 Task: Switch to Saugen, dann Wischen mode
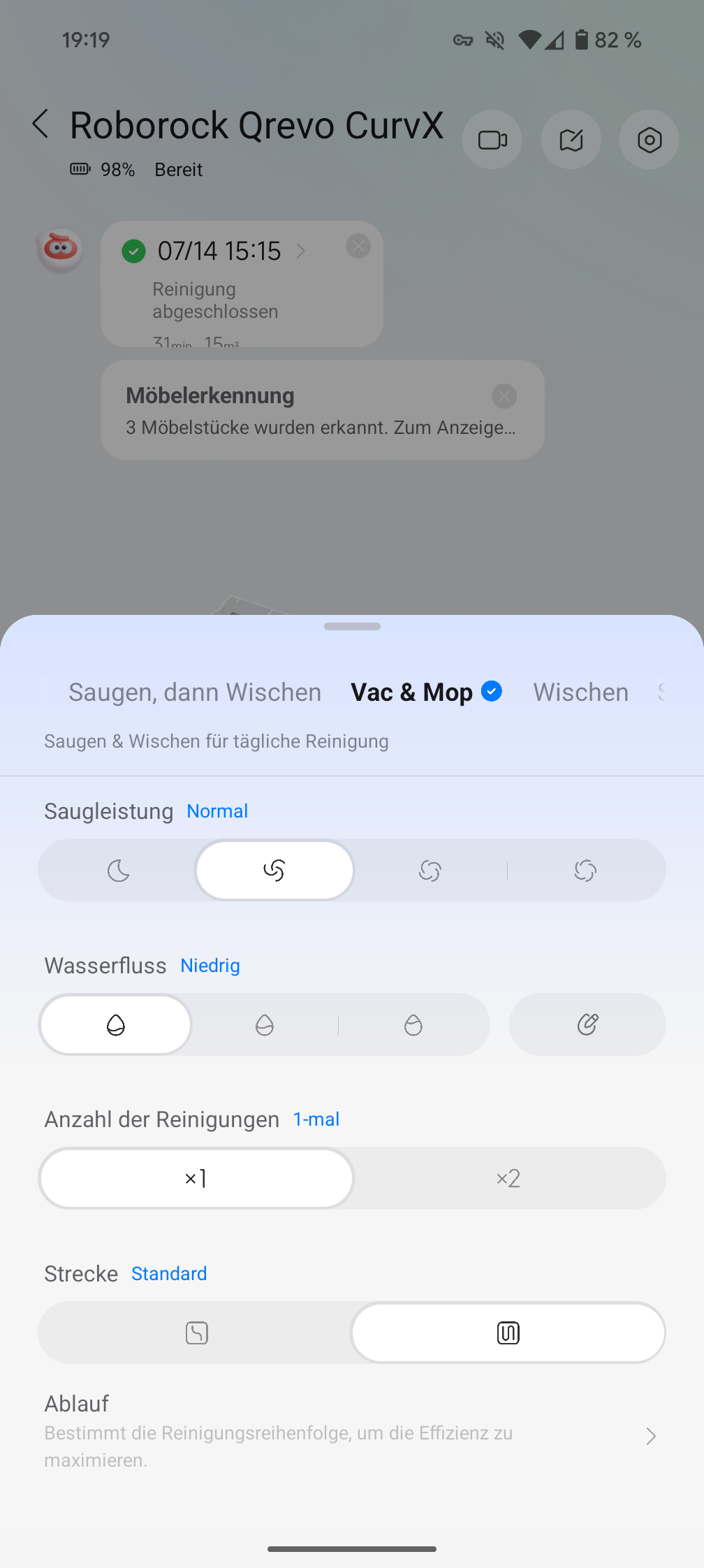tap(195, 692)
